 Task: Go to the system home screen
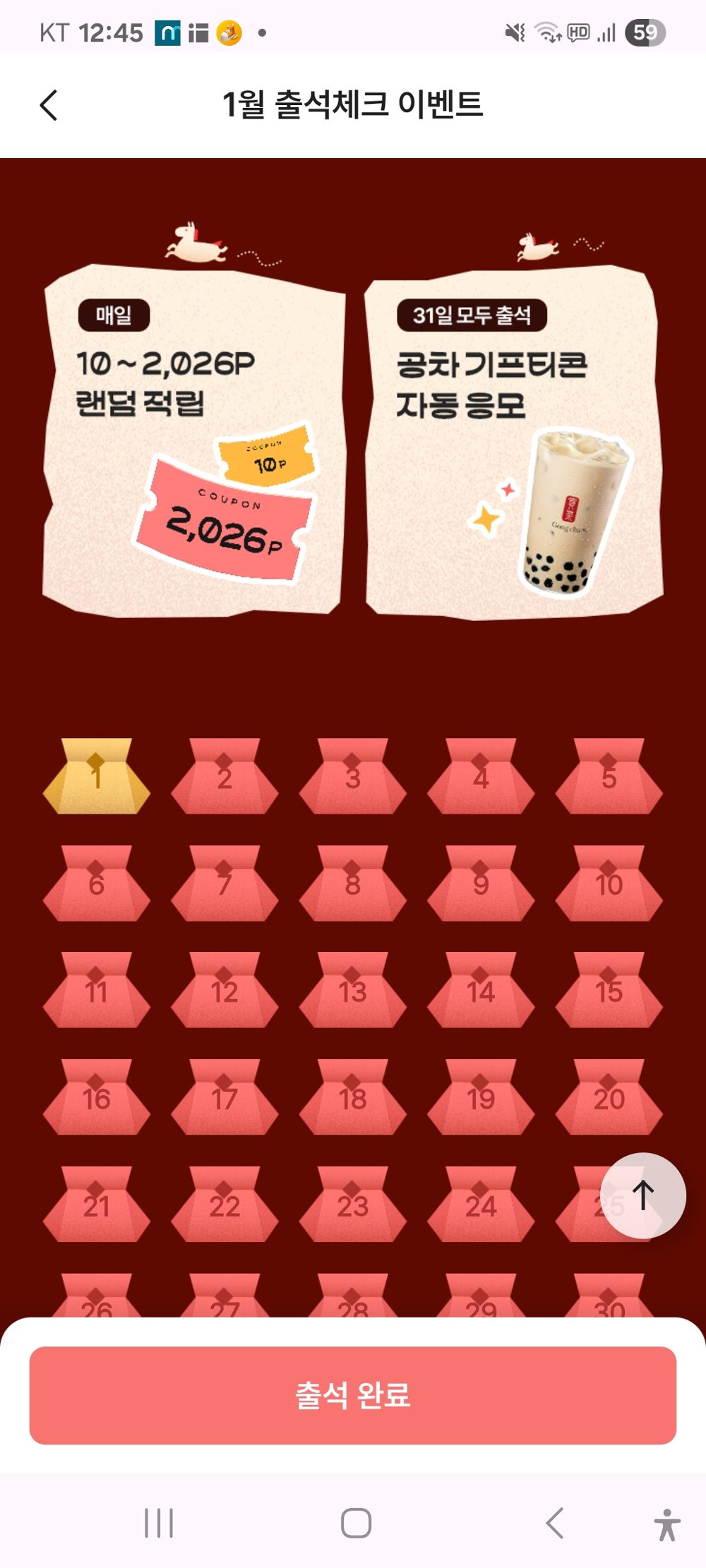pyautogui.click(x=356, y=1523)
